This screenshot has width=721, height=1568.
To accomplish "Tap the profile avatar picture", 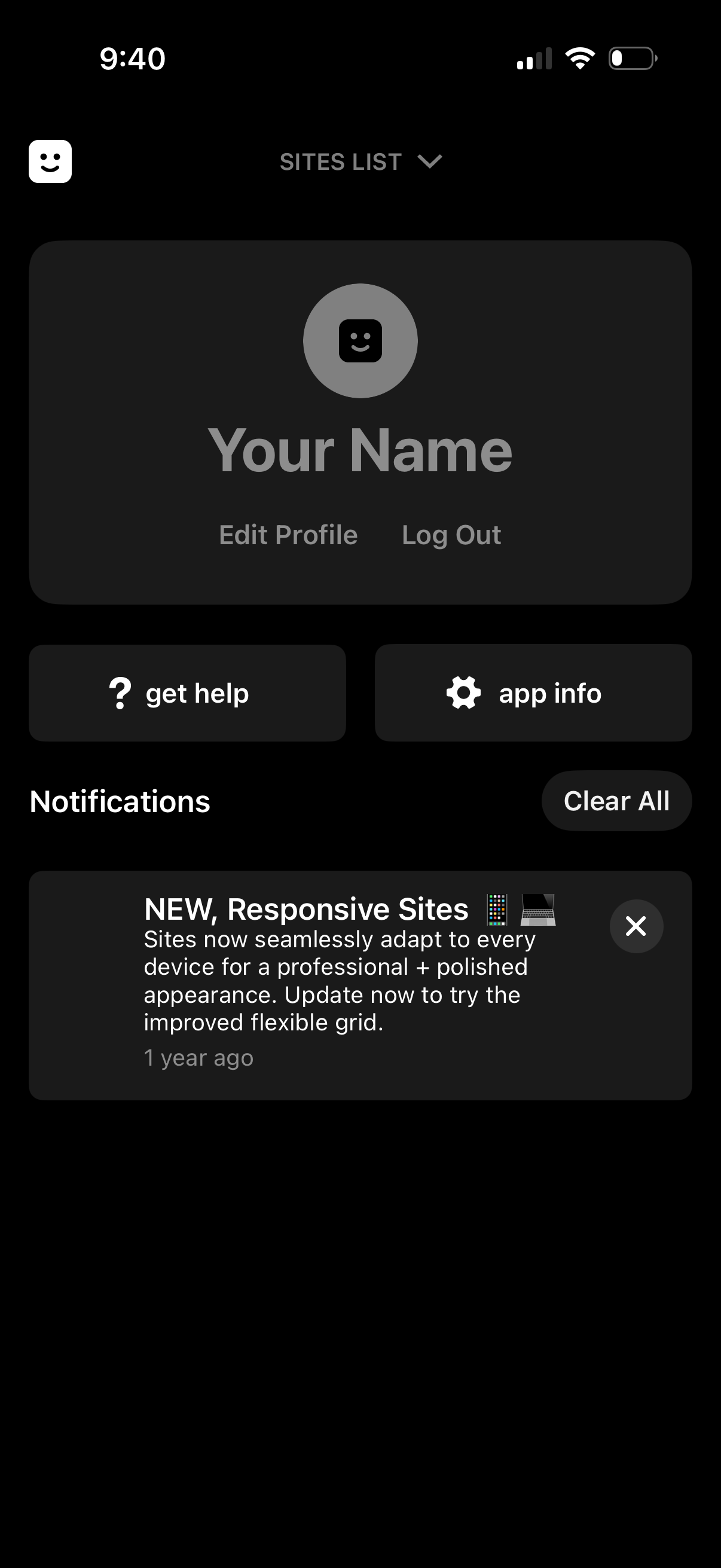I will click(360, 341).
